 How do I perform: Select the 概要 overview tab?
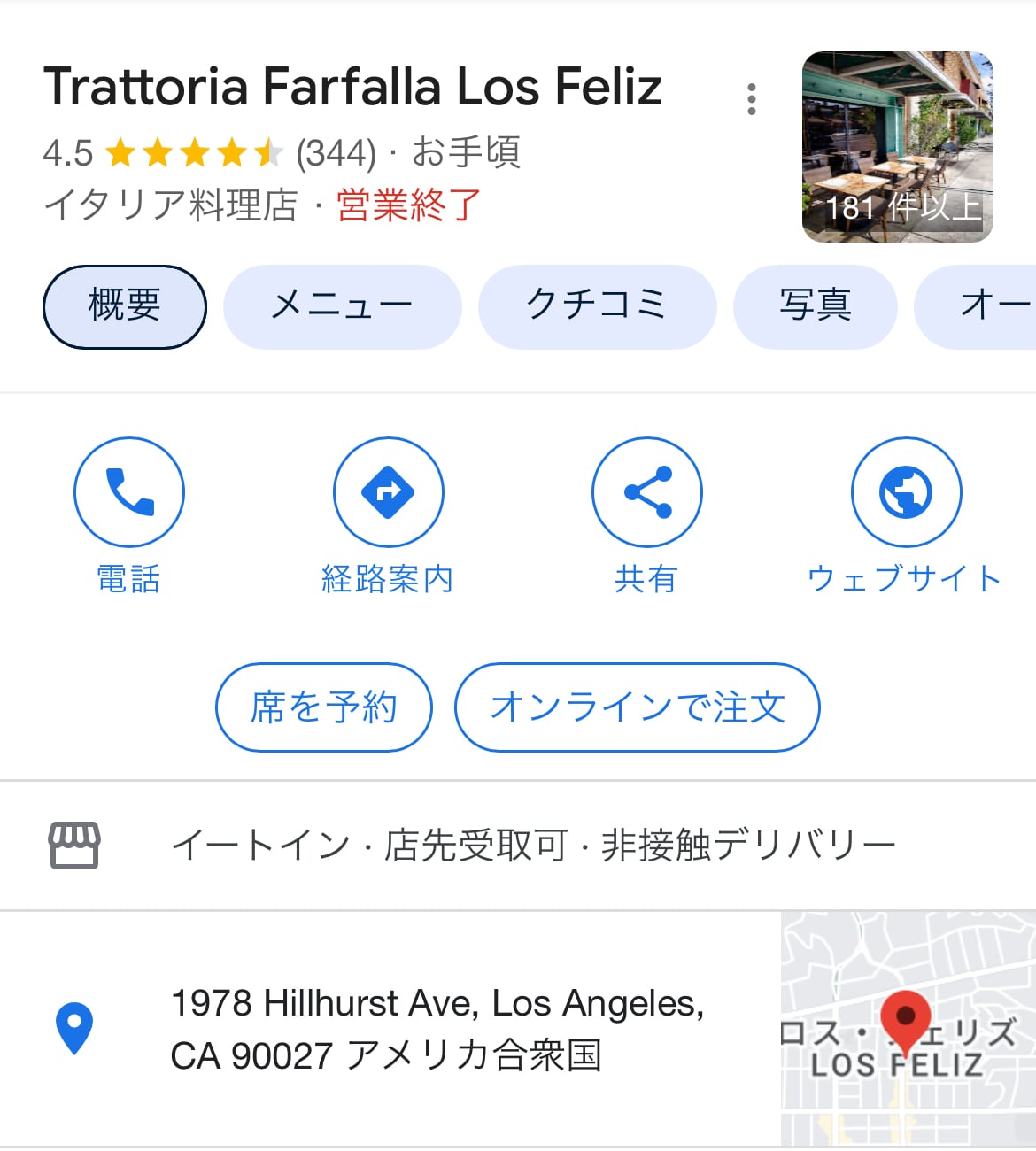(125, 306)
